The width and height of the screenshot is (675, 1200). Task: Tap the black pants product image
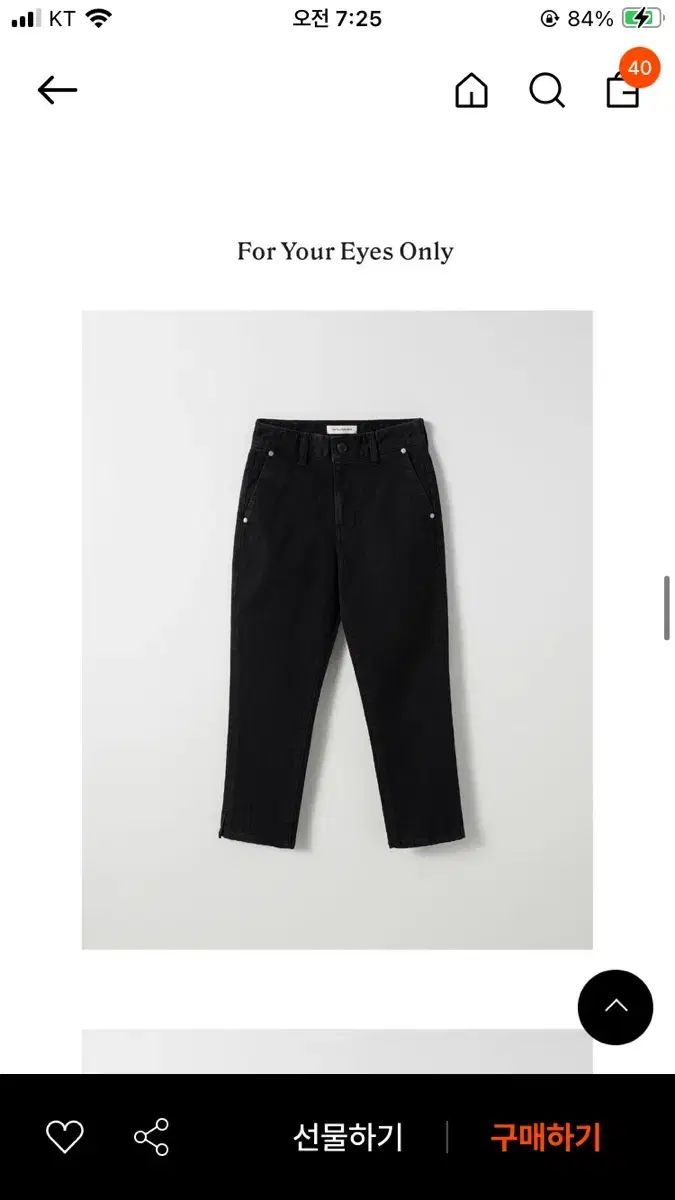point(337,630)
